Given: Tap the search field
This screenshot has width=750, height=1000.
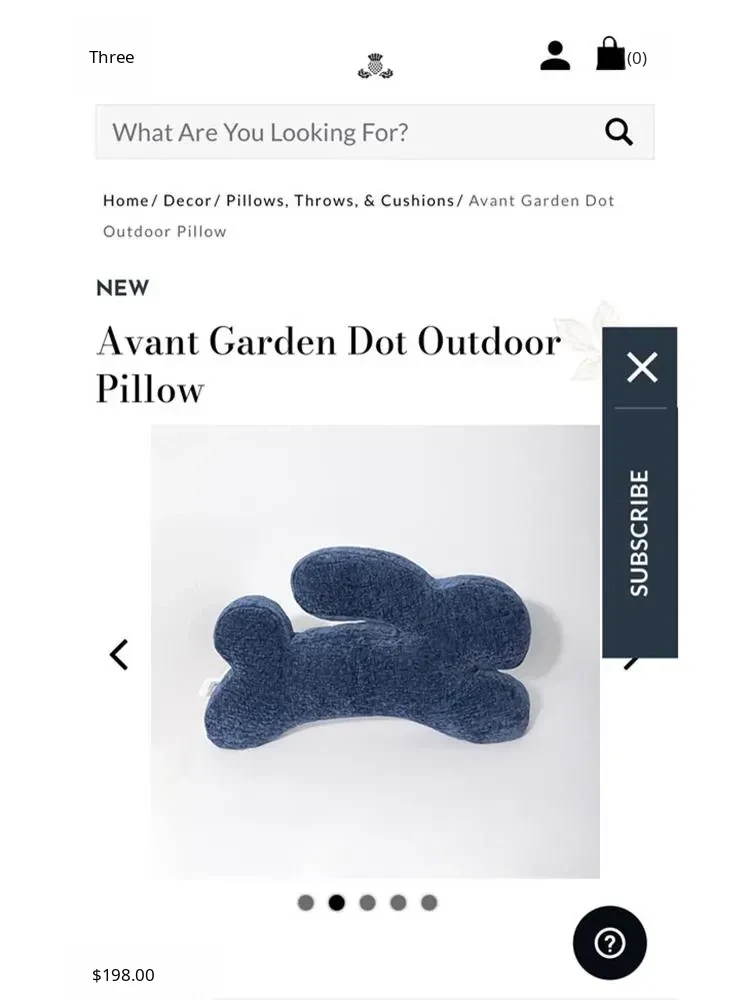Looking at the screenshot, I should pyautogui.click(x=350, y=132).
